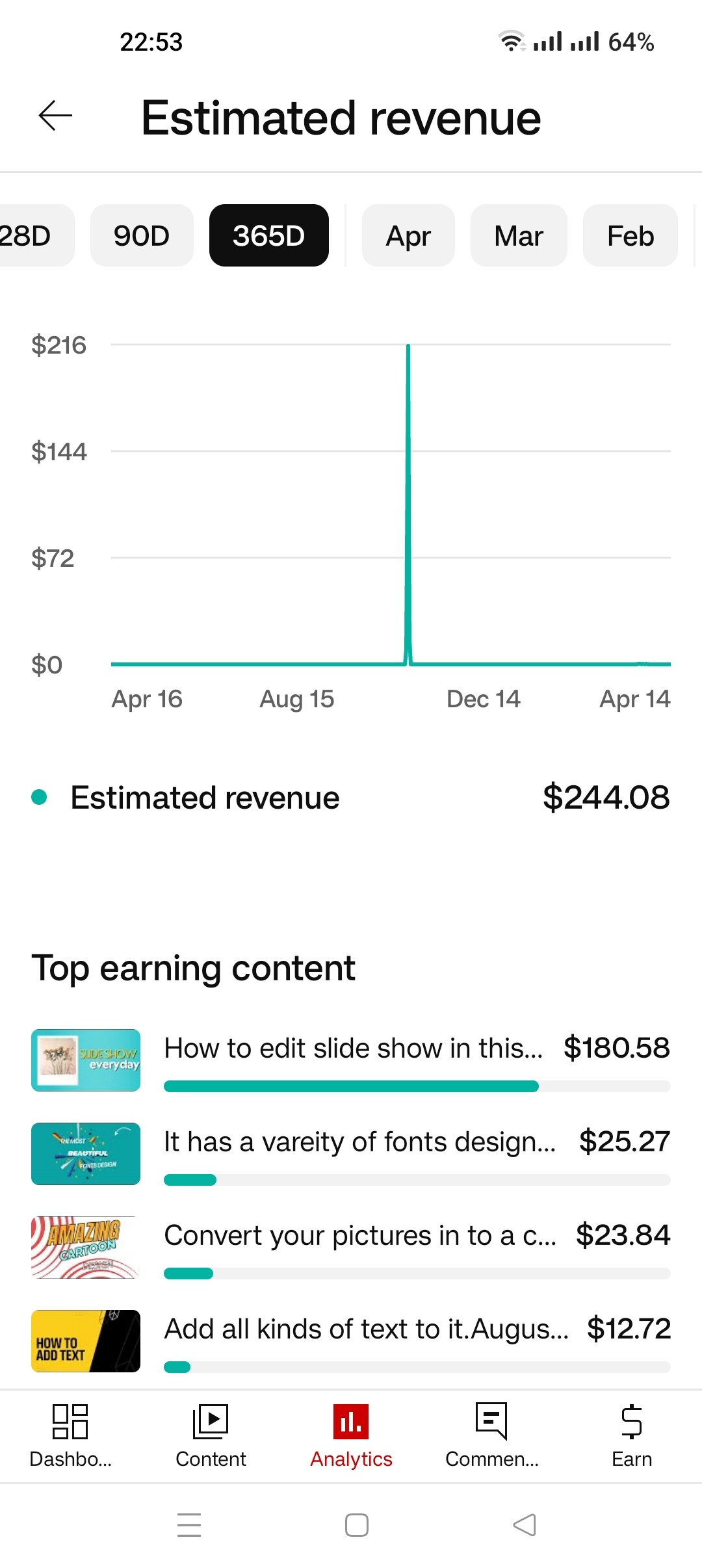
Task: Open the Add all kinds of text video
Action: pos(351,1341)
